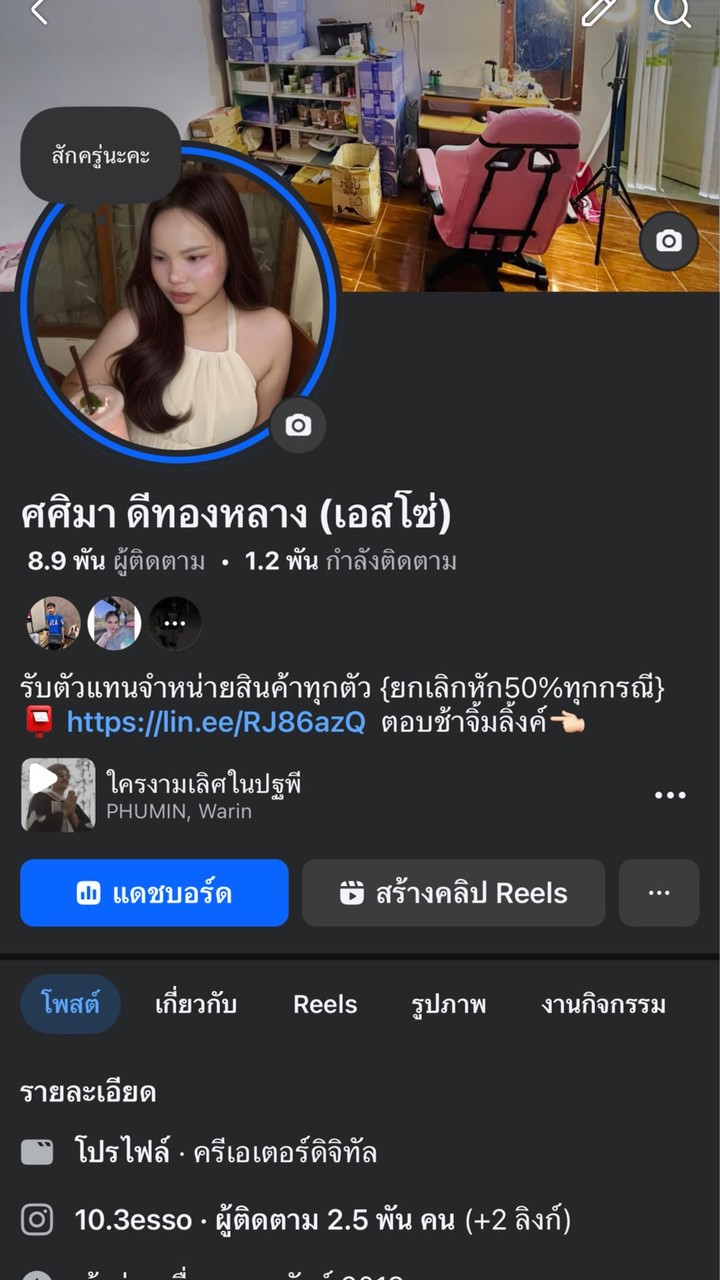This screenshot has width=720, height=1280.
Task: Tap the Reels clapperboard icon on สร้างคลิป Reels
Action: (352, 893)
